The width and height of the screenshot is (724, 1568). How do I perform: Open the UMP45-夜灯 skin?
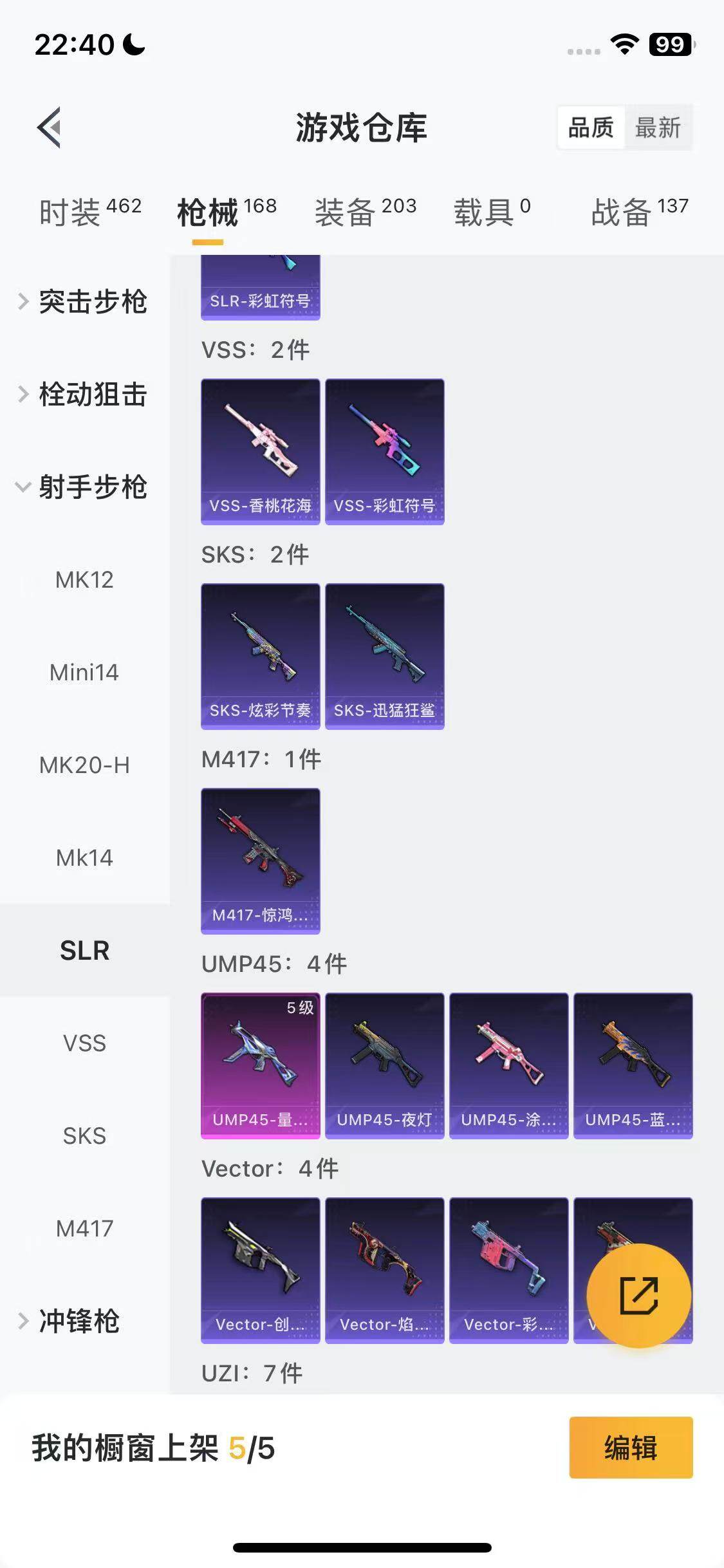(x=384, y=1065)
